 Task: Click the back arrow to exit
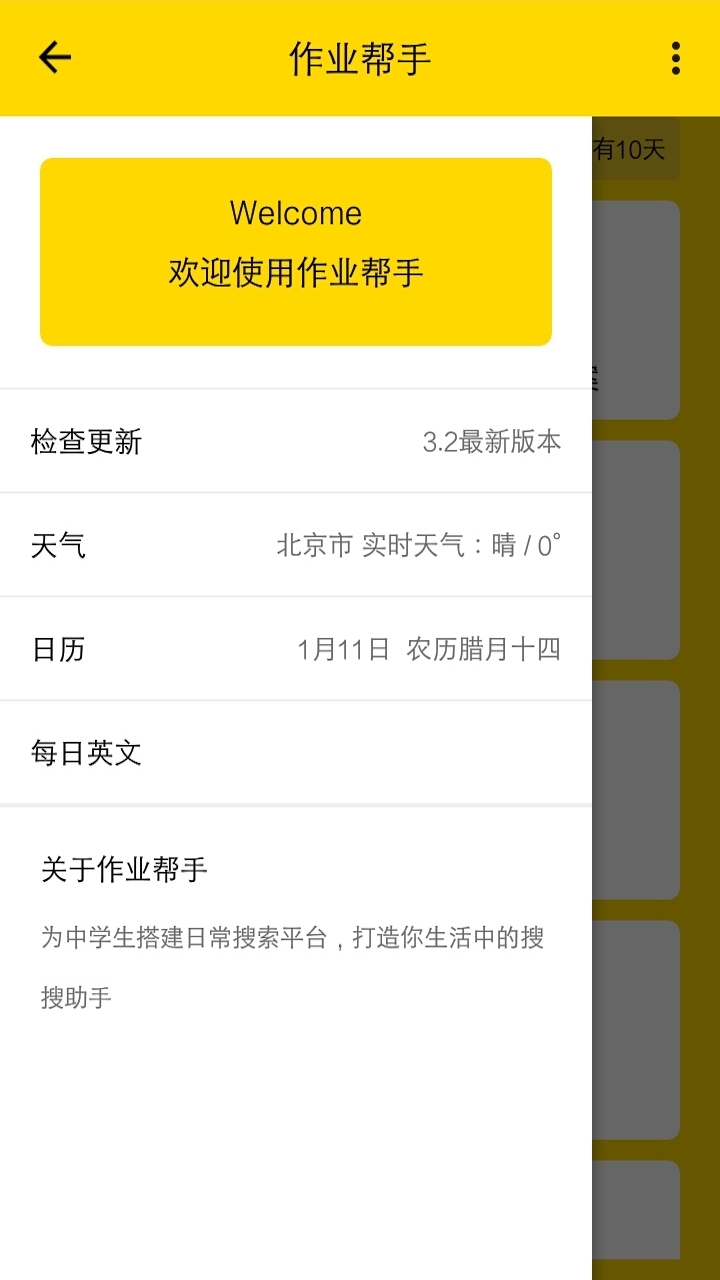53,57
